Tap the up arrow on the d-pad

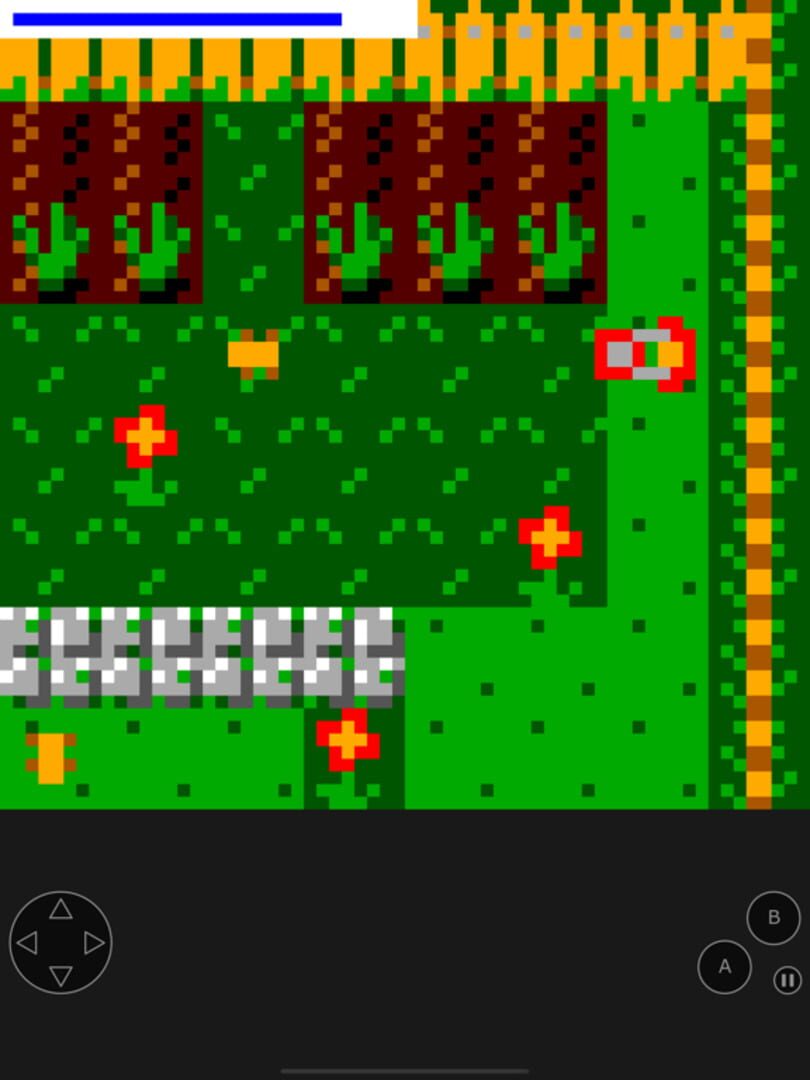click(61, 909)
